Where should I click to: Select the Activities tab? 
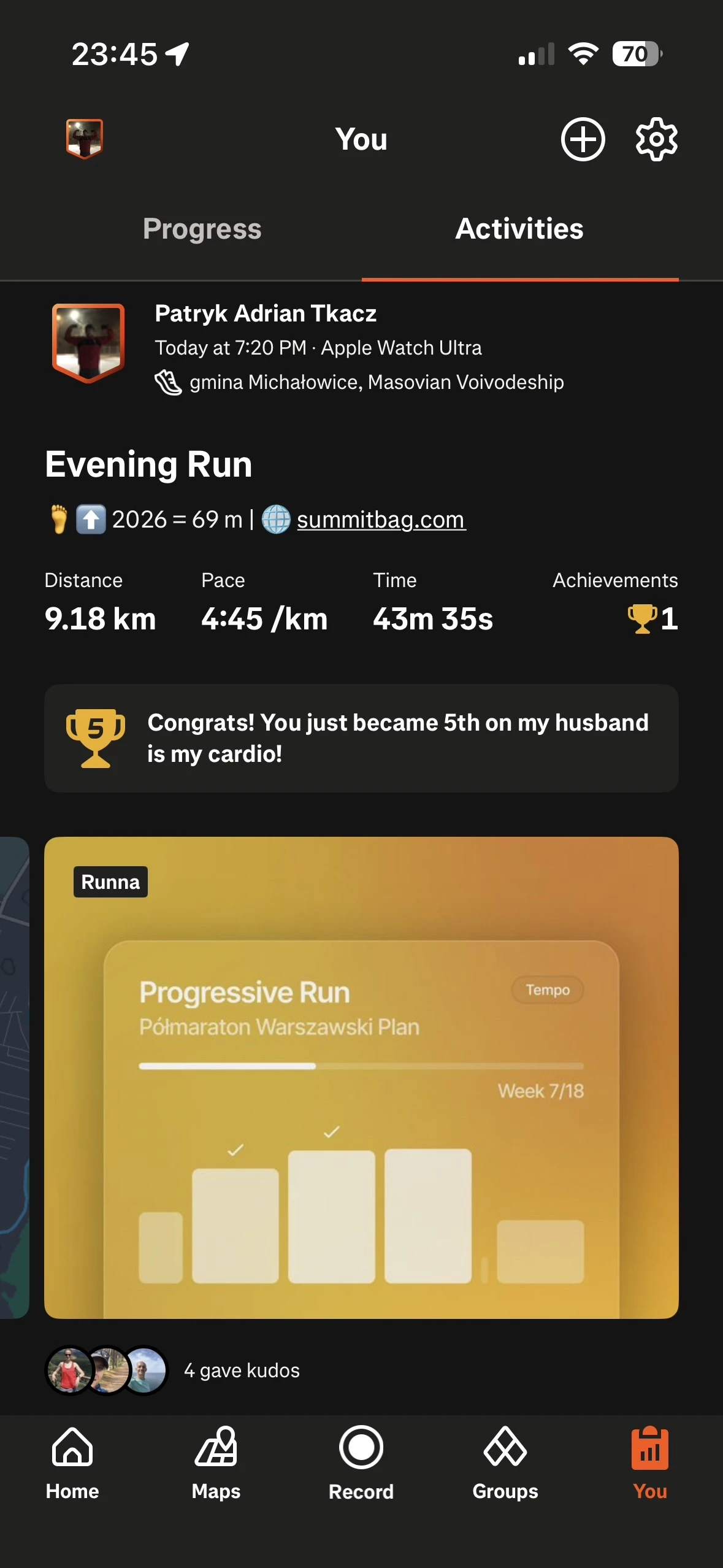point(519,229)
